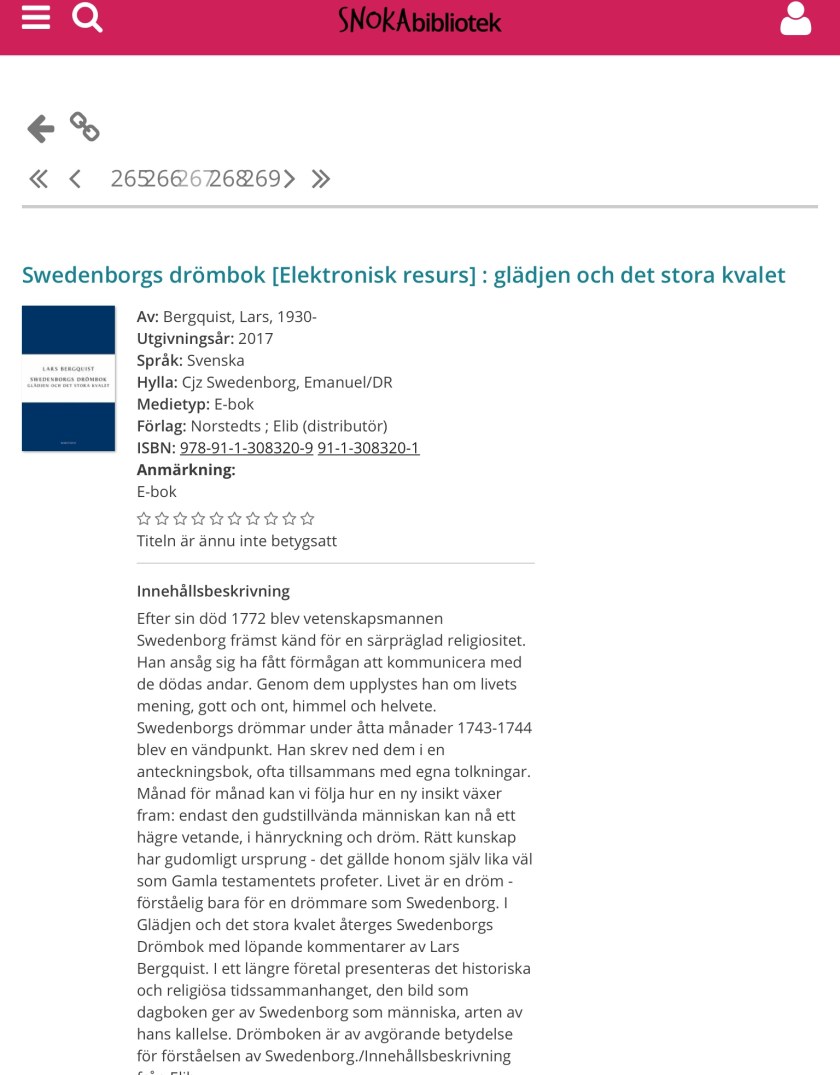This screenshot has width=840, height=1075.
Task: Open the Swedenborgs drömbok title link
Action: pos(403,275)
